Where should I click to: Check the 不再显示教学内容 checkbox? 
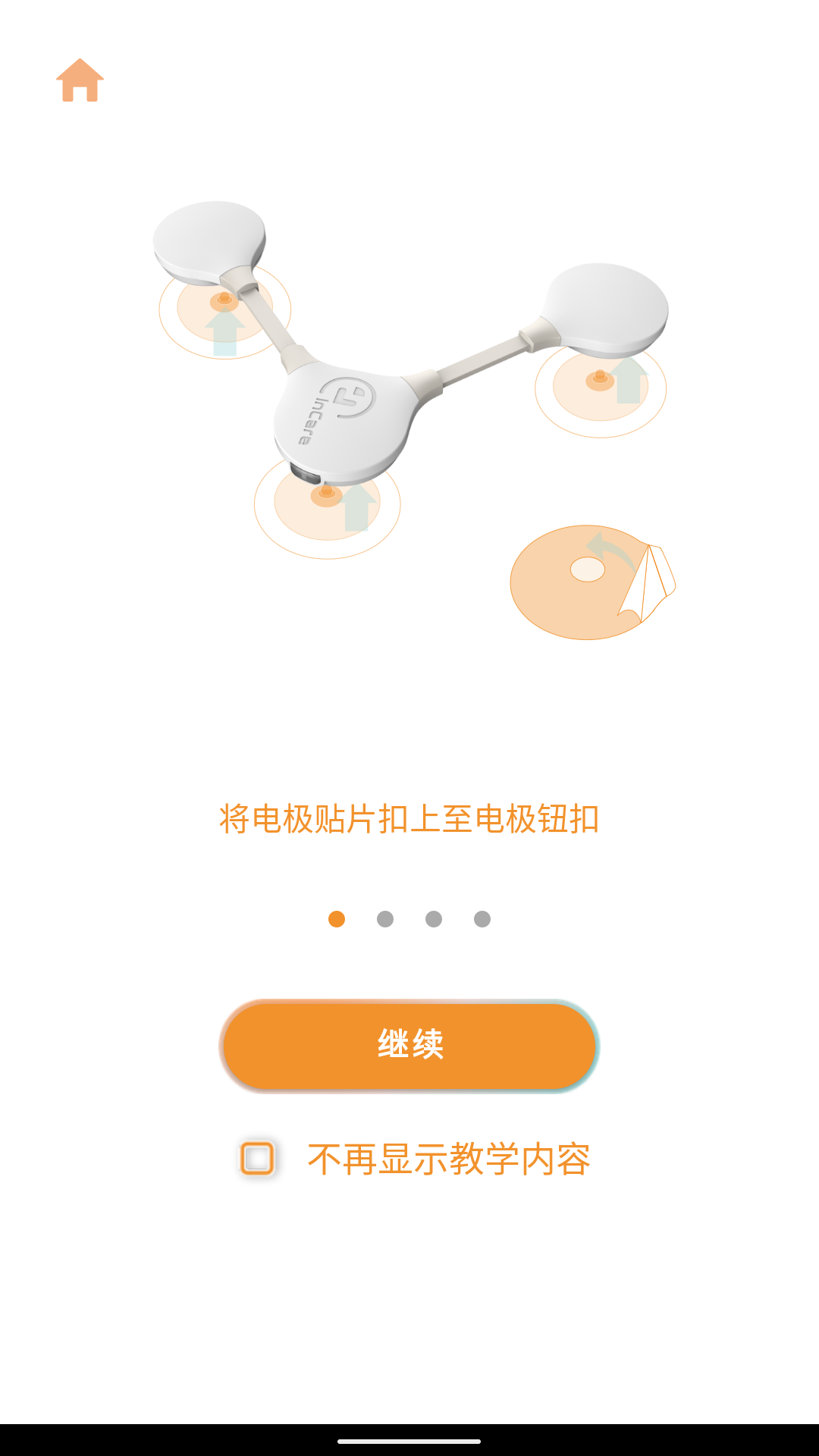click(257, 1159)
